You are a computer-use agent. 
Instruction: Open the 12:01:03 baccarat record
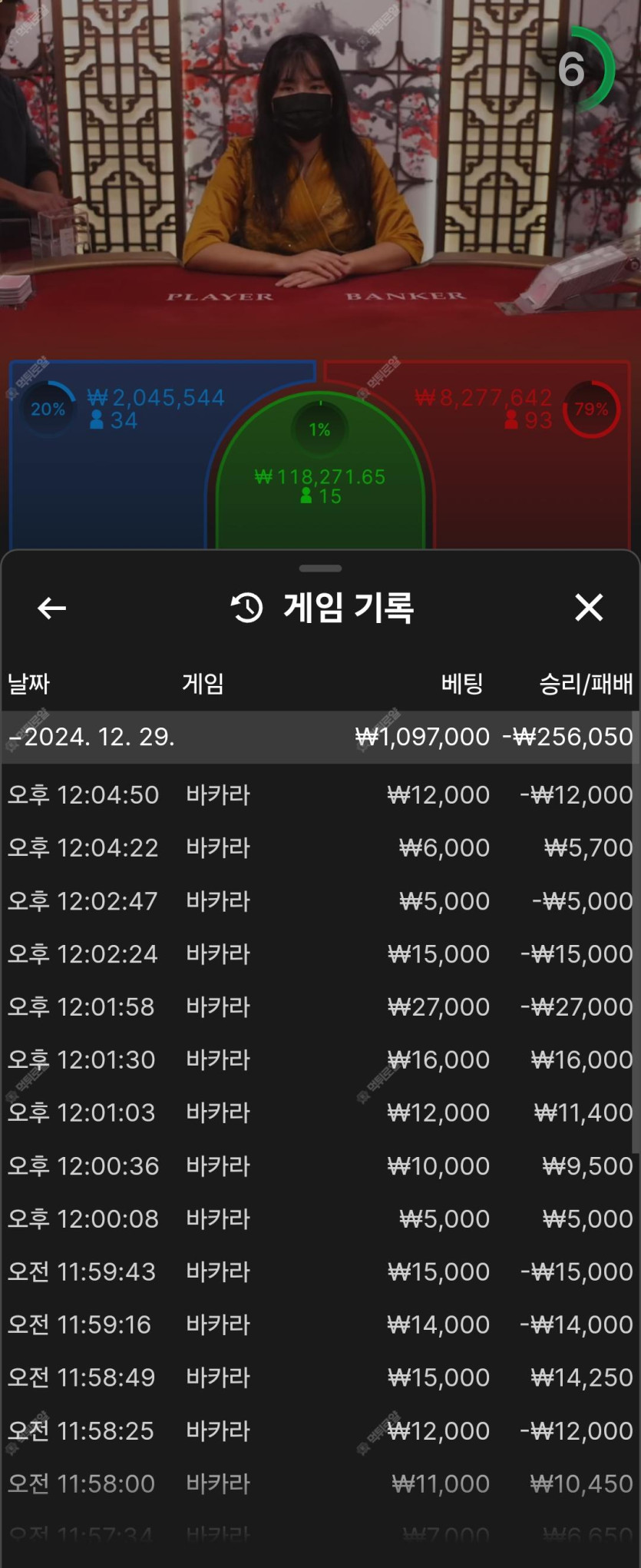coord(320,1112)
